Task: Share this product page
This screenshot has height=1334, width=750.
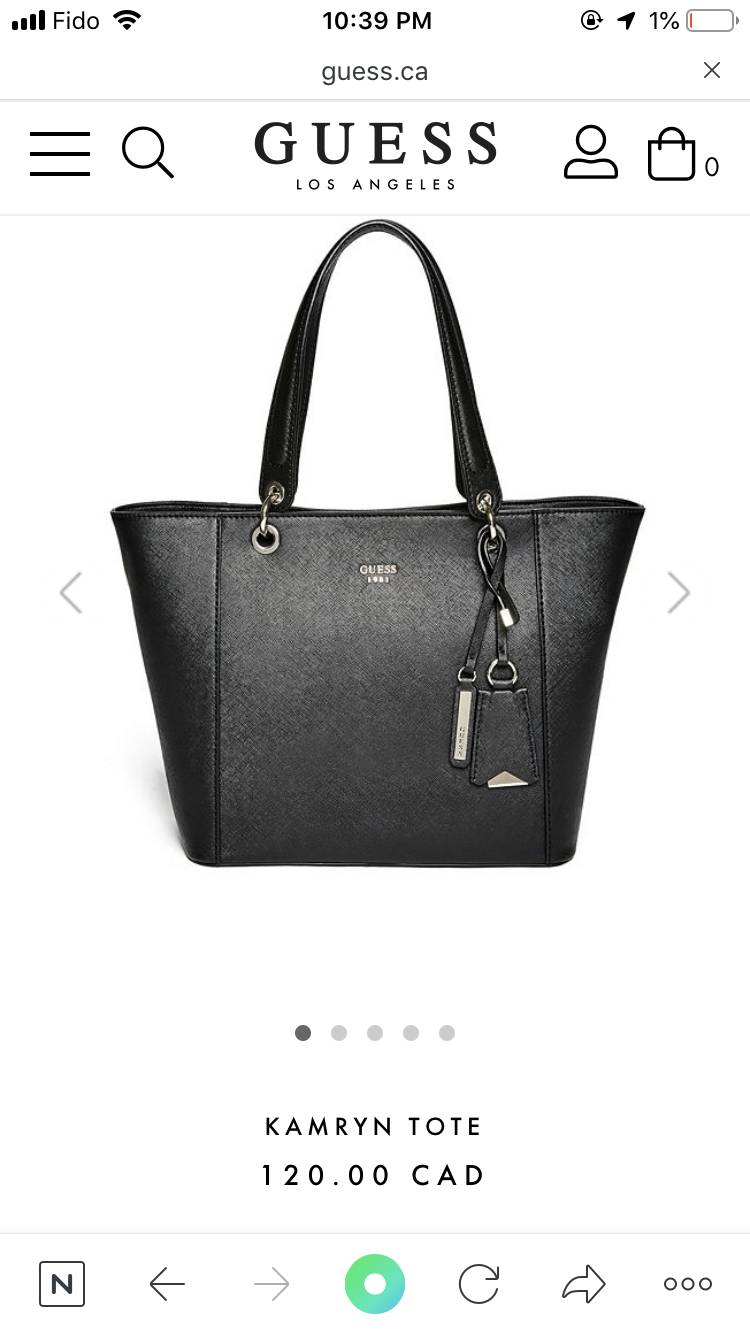Action: [584, 1284]
